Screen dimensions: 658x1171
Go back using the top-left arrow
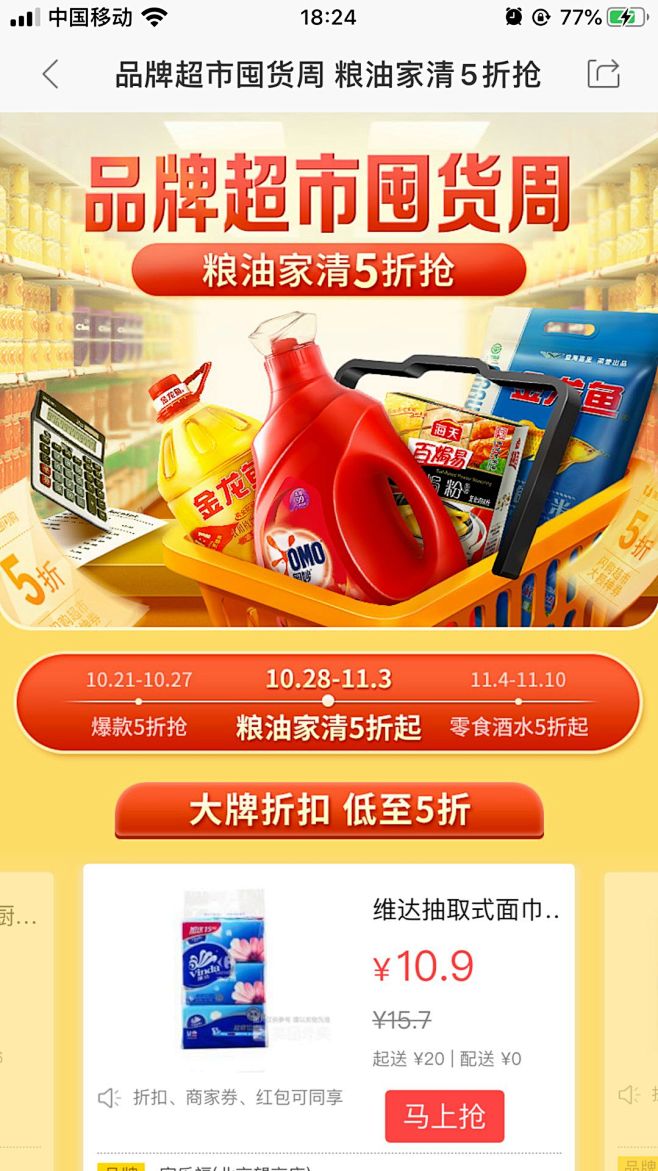pyautogui.click(x=50, y=75)
